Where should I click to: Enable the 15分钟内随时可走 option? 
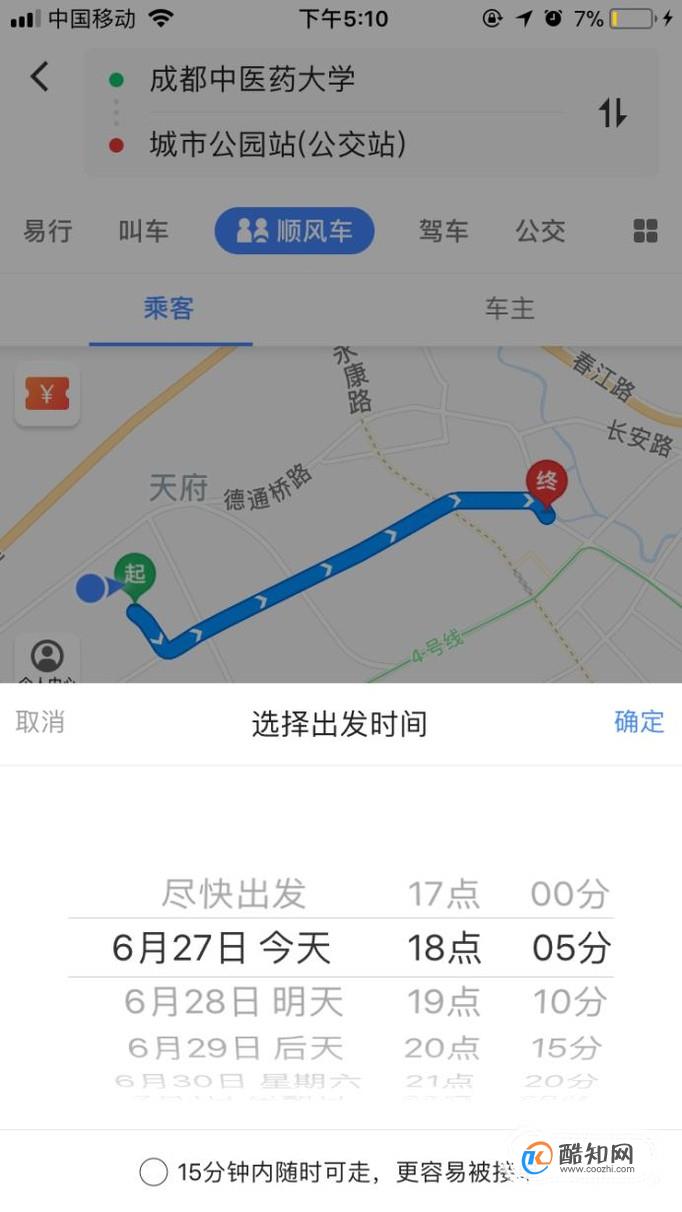[x=153, y=1172]
